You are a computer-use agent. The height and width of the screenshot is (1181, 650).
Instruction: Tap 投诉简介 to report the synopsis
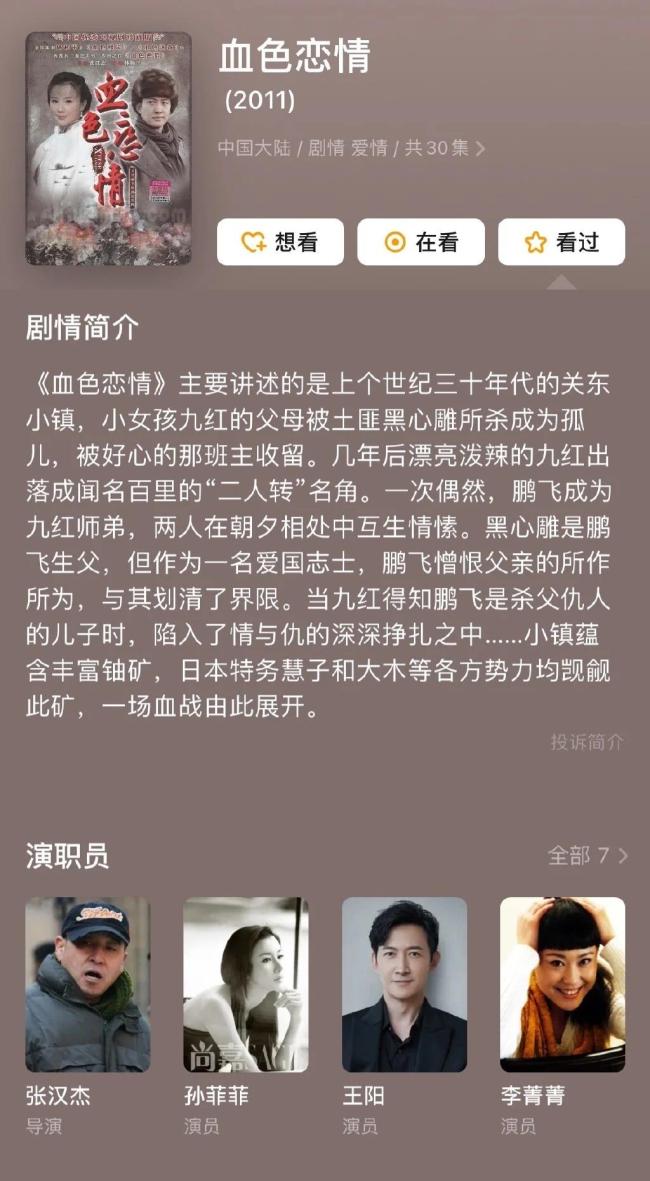(586, 742)
